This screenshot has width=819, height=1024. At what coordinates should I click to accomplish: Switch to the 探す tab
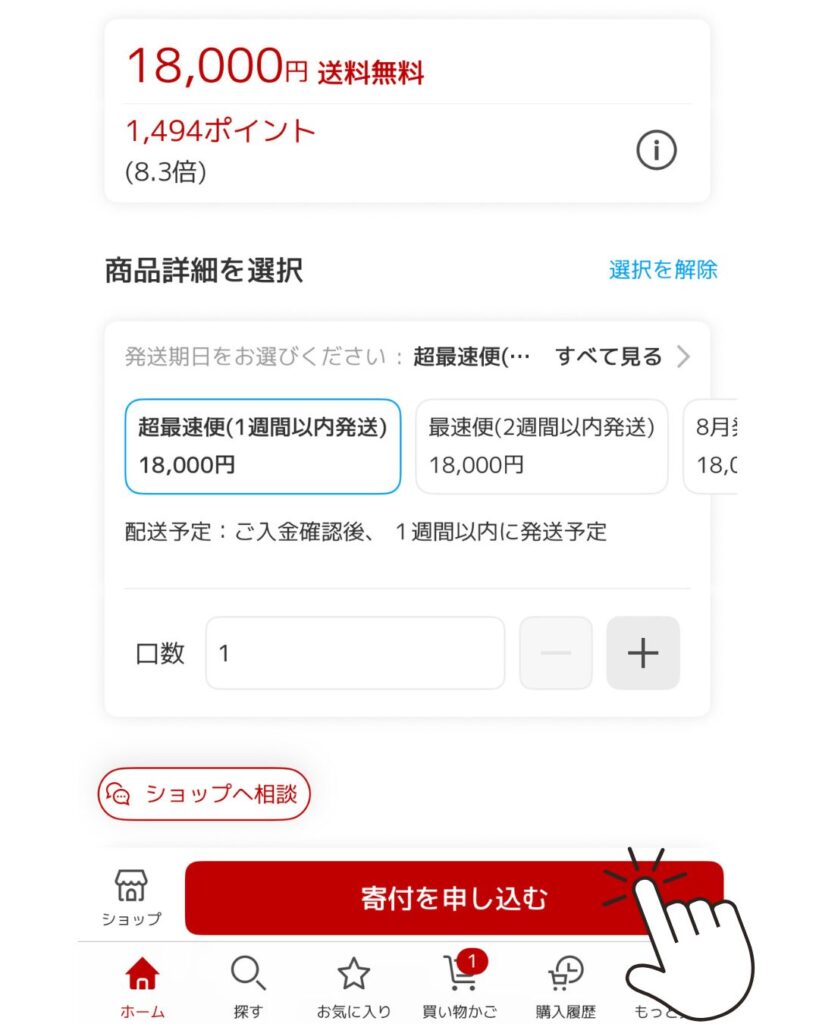pyautogui.click(x=248, y=986)
